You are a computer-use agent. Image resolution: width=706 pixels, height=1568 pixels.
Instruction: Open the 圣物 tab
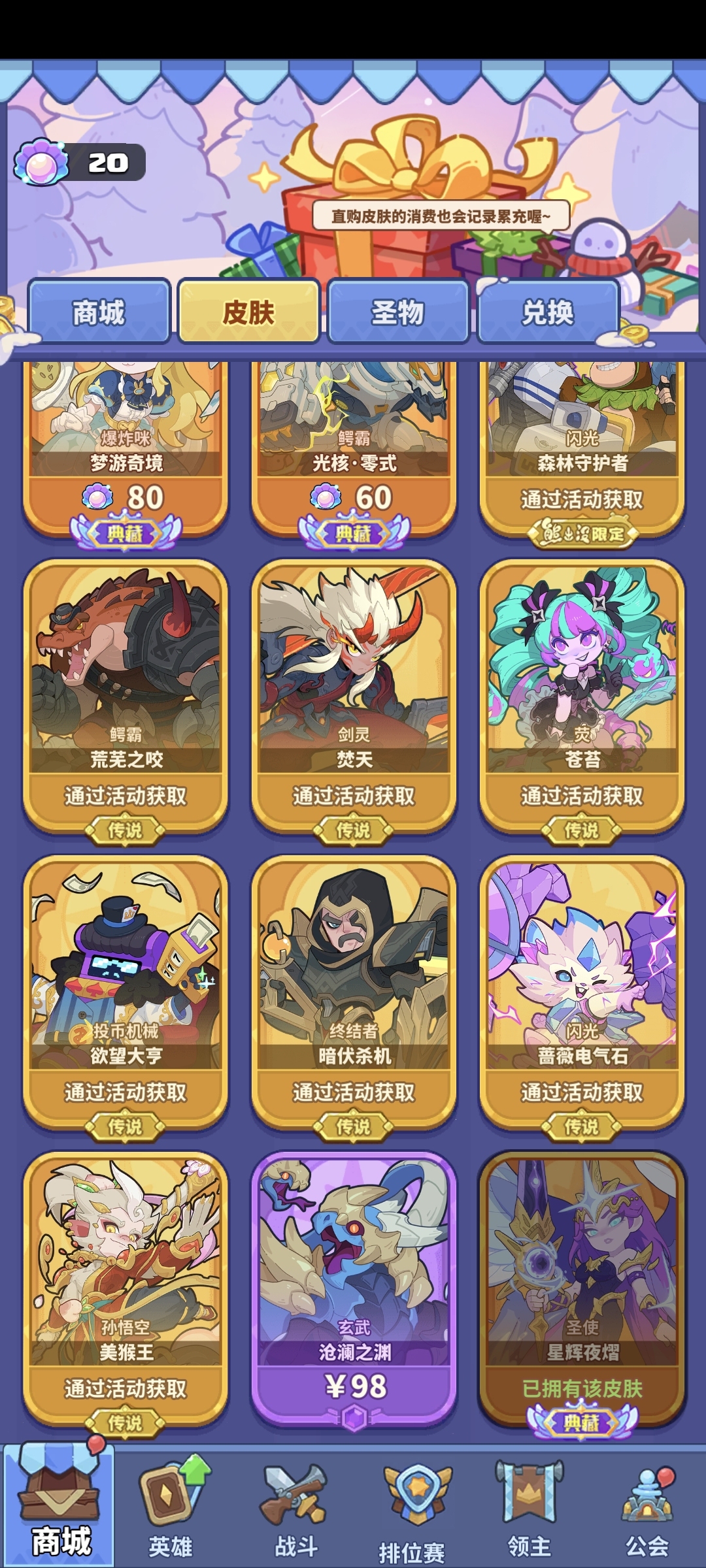[398, 312]
